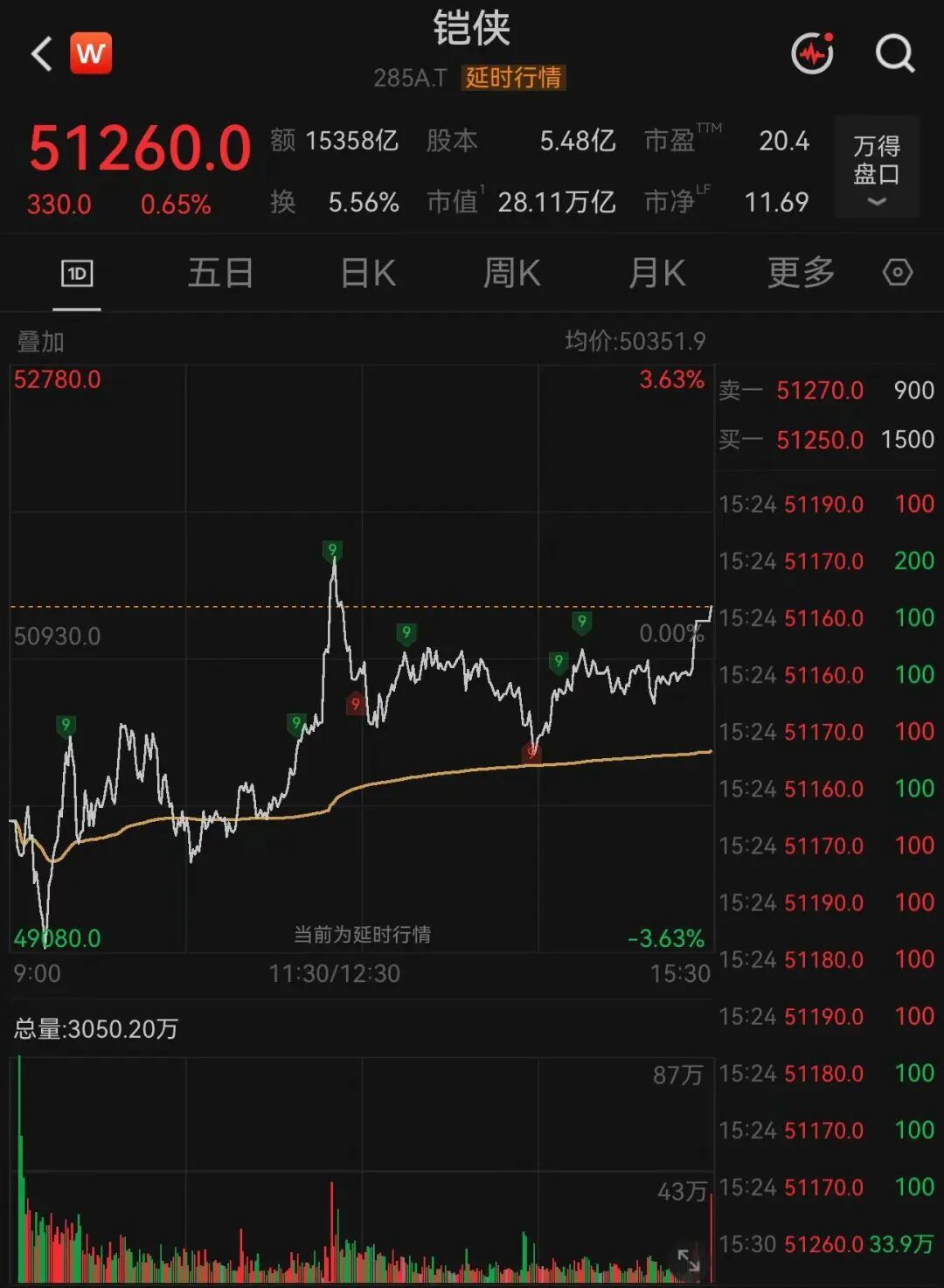This screenshot has width=944, height=1288.
Task: Select the 1D intraday chart tab
Action: (77, 274)
